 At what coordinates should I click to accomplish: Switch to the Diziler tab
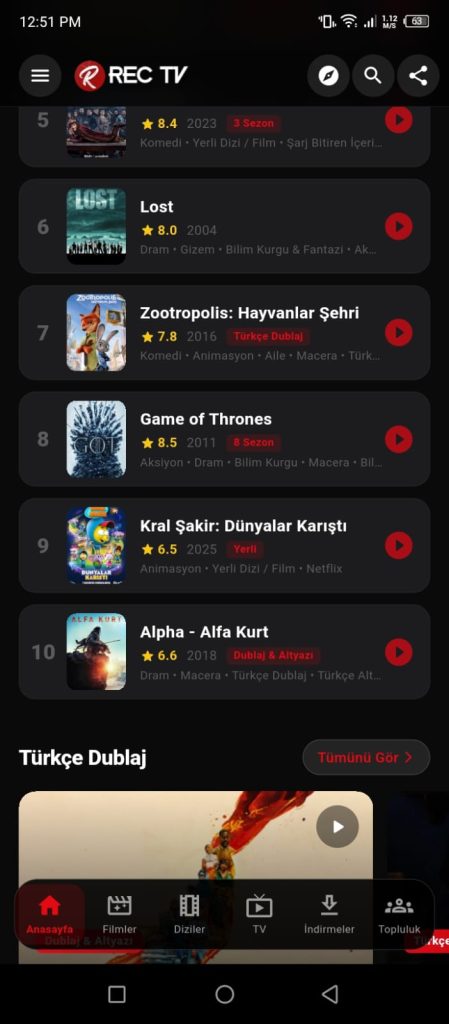pyautogui.click(x=189, y=914)
